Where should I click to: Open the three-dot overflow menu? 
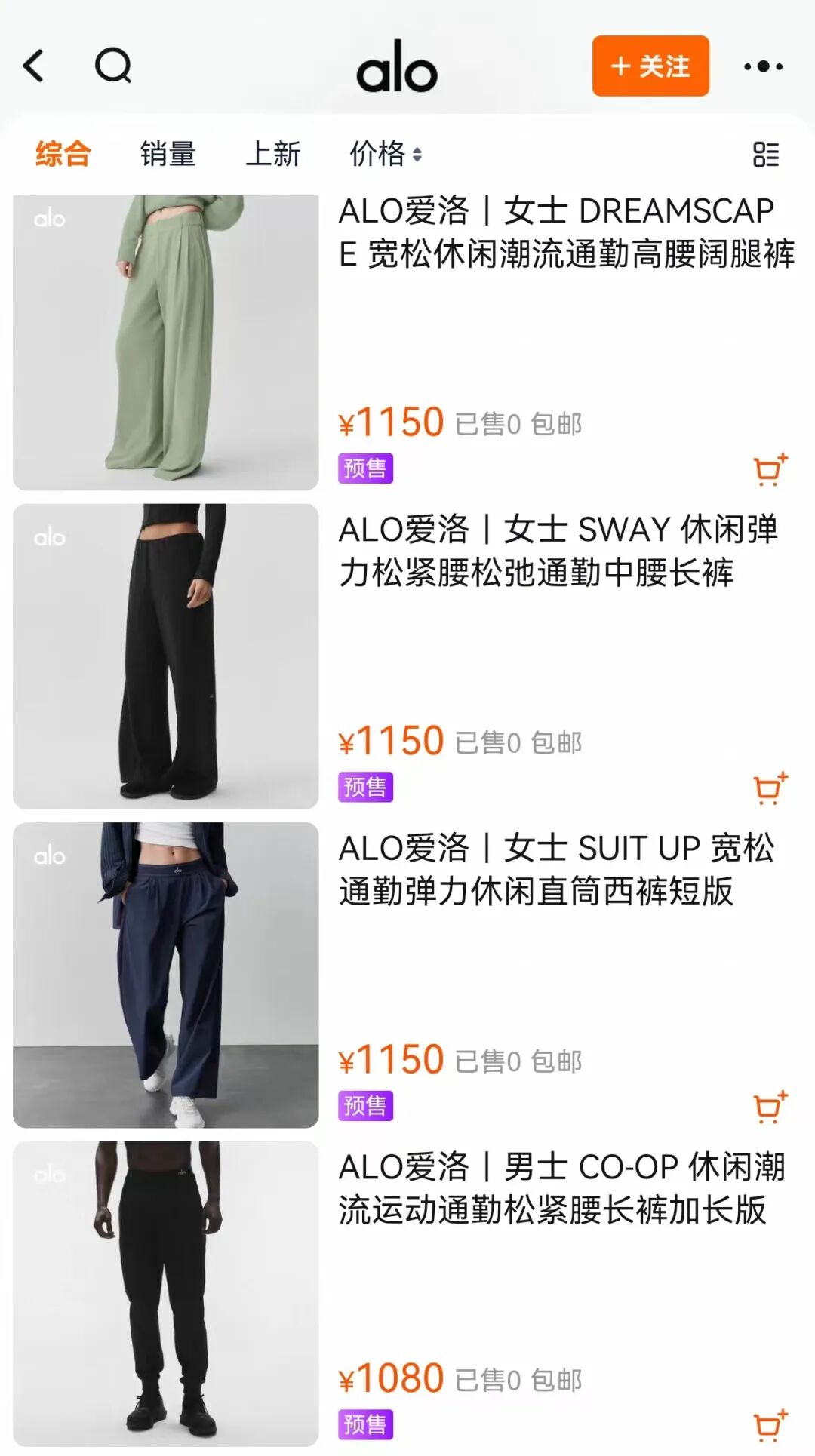763,66
